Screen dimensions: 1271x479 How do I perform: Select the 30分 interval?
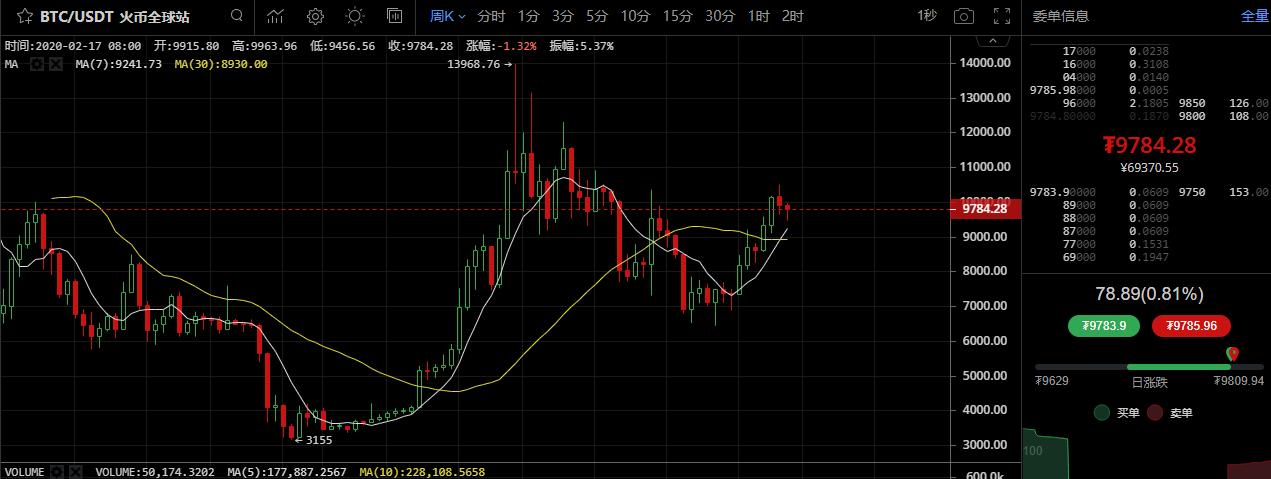[x=720, y=16]
